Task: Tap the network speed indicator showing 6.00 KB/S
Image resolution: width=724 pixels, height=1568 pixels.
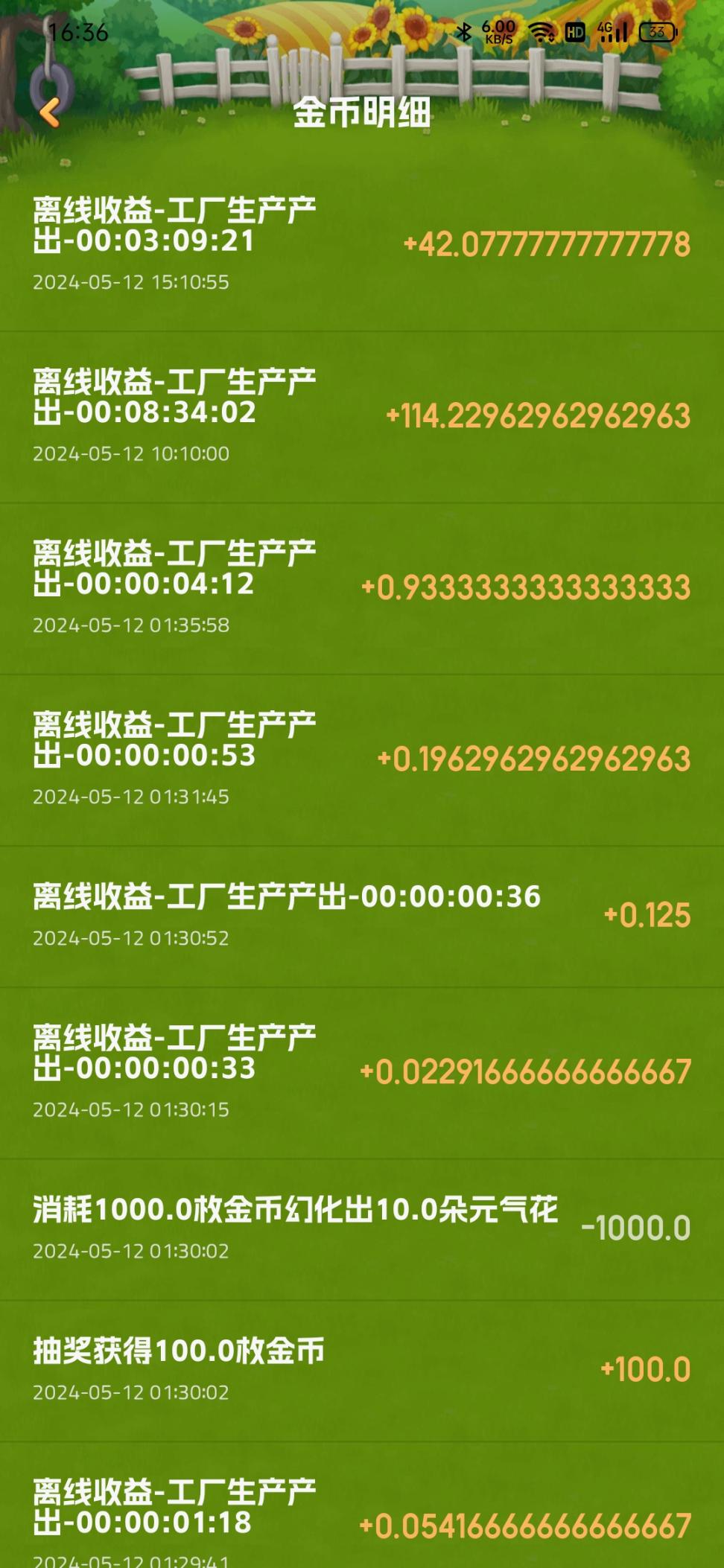Action: pos(497,33)
